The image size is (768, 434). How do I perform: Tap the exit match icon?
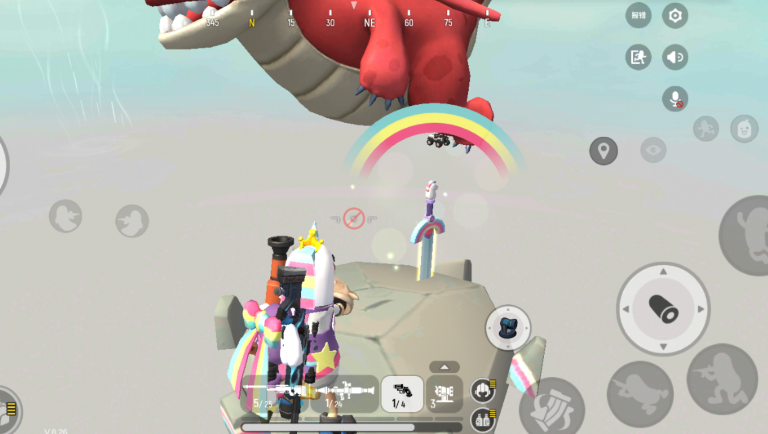[638, 57]
